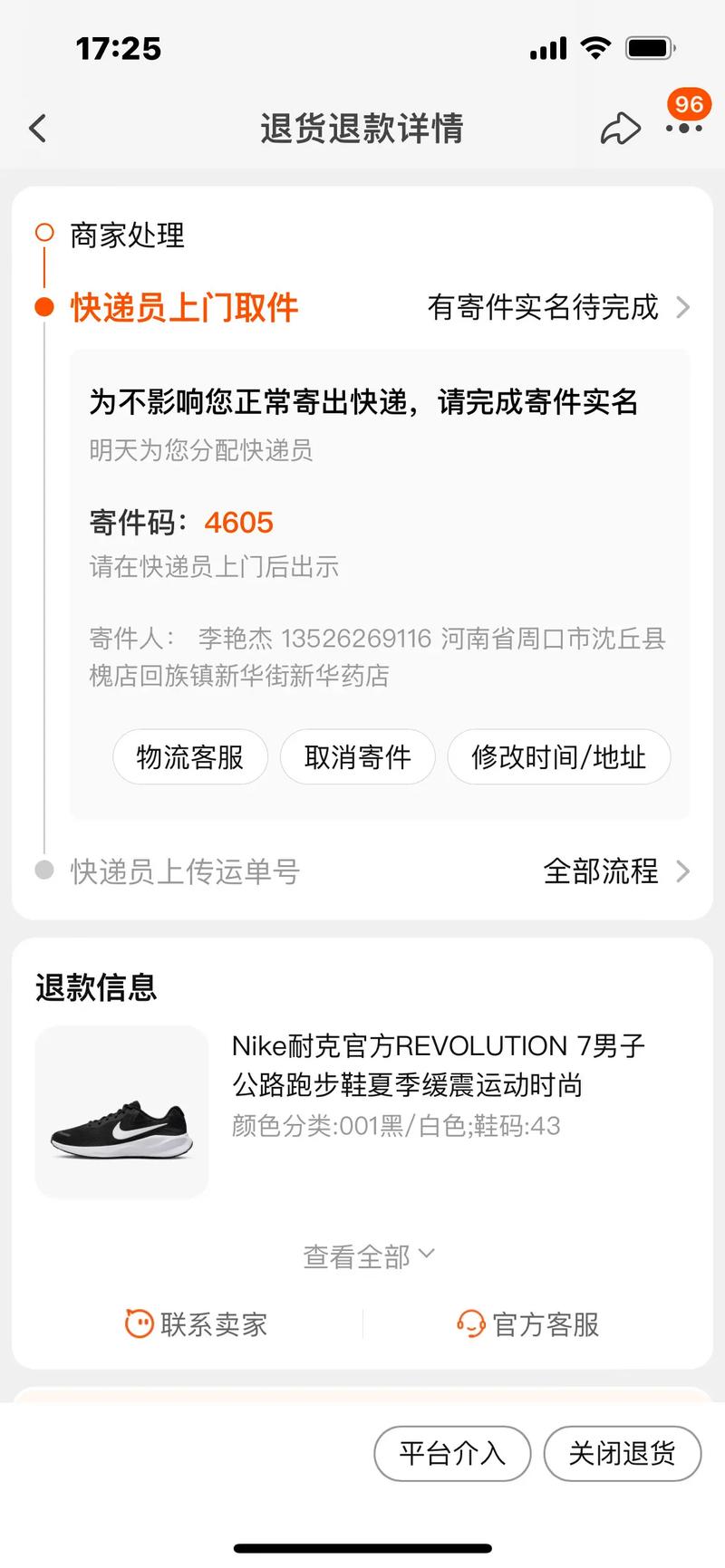Message the seller via 联系卖家
This screenshot has height=1568, width=725.
click(x=197, y=1324)
